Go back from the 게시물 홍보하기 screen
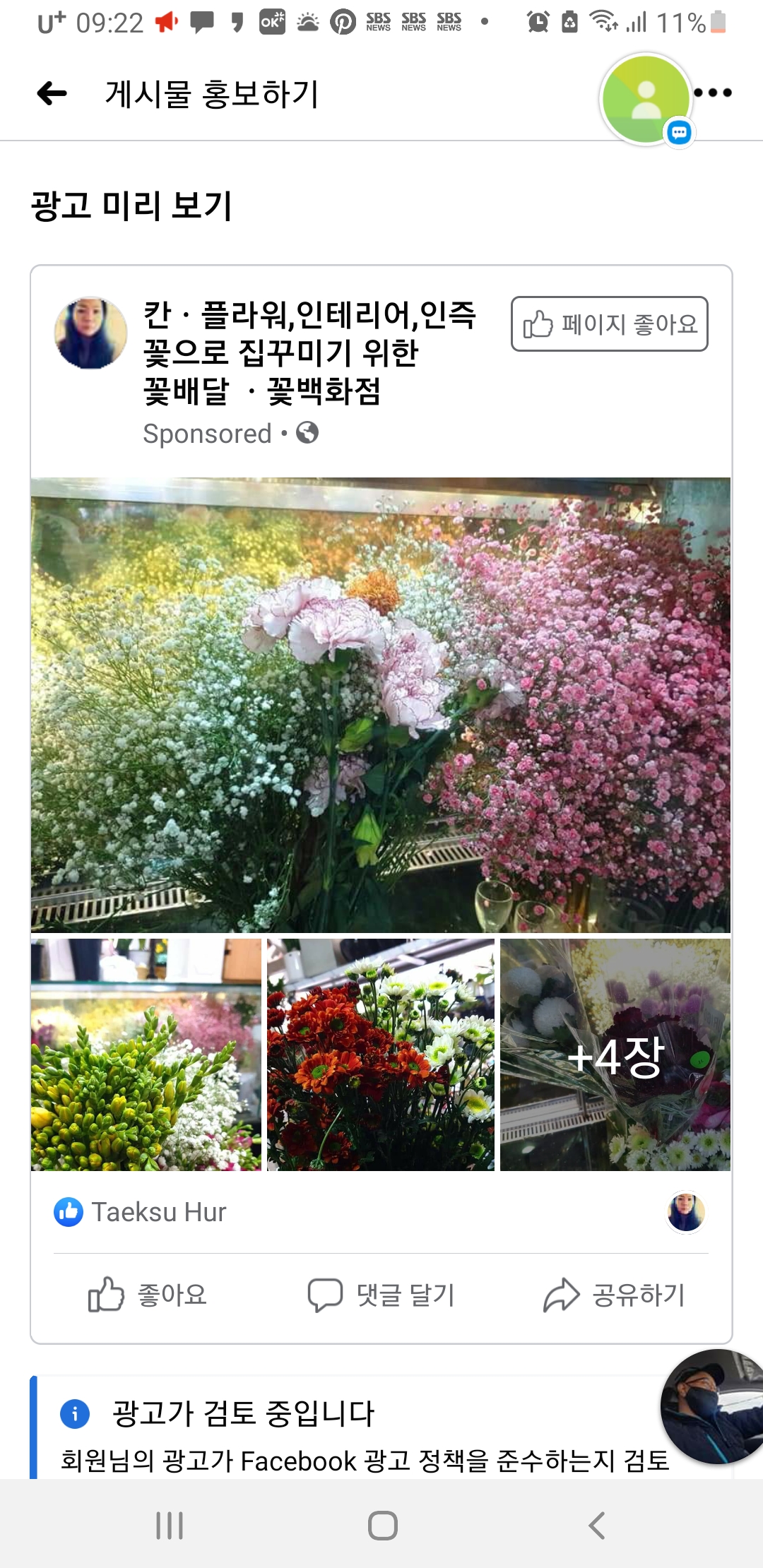The width and height of the screenshot is (763, 1568). point(52,93)
